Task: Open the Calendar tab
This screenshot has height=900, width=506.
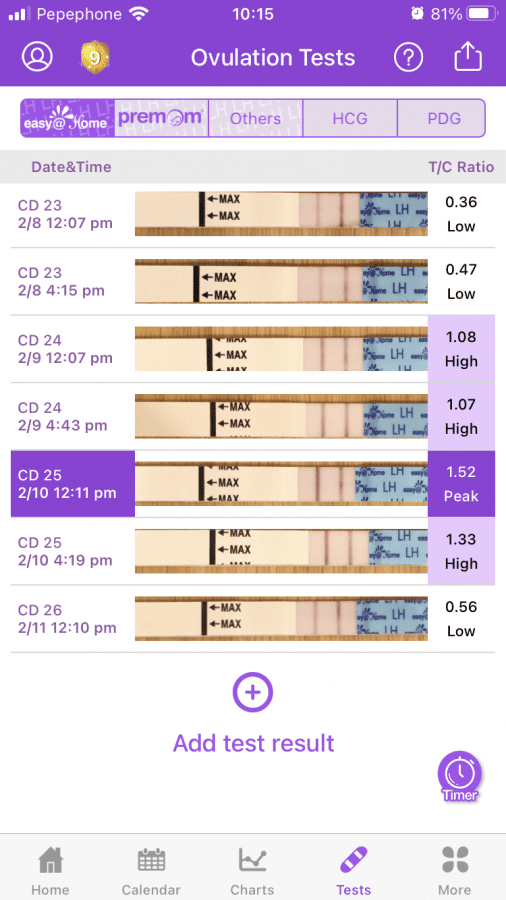Action: 151,870
